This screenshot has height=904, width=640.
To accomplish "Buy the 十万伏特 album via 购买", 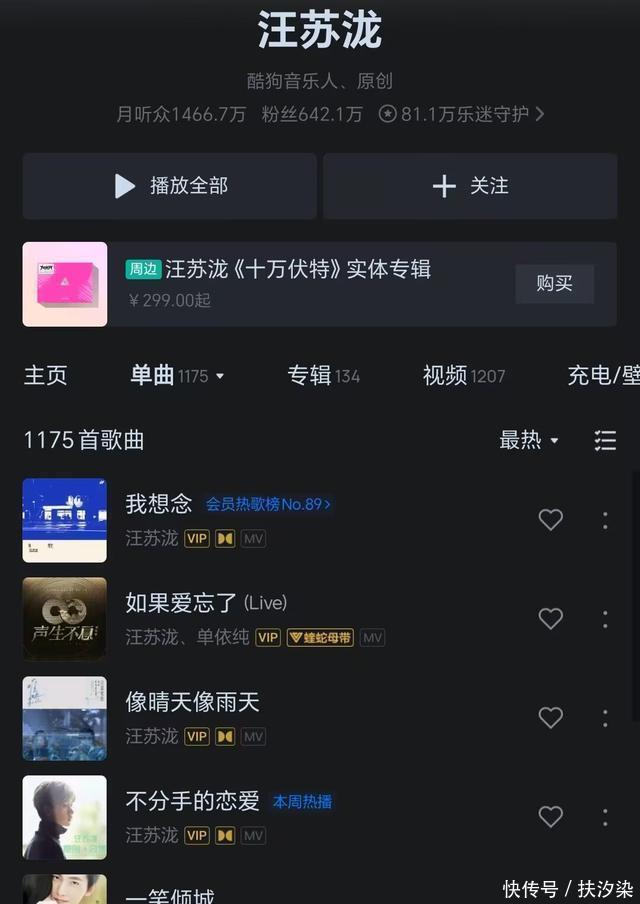I will point(554,284).
